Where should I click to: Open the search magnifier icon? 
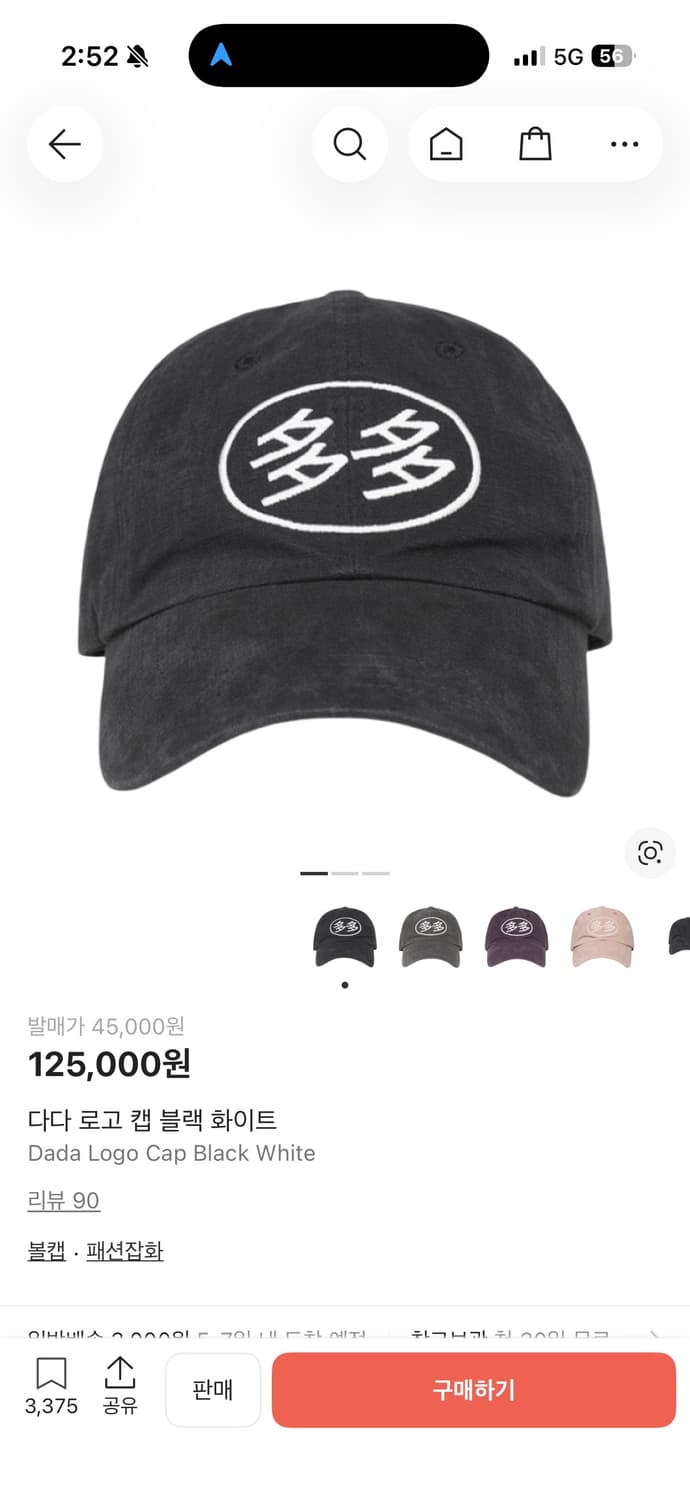349,145
